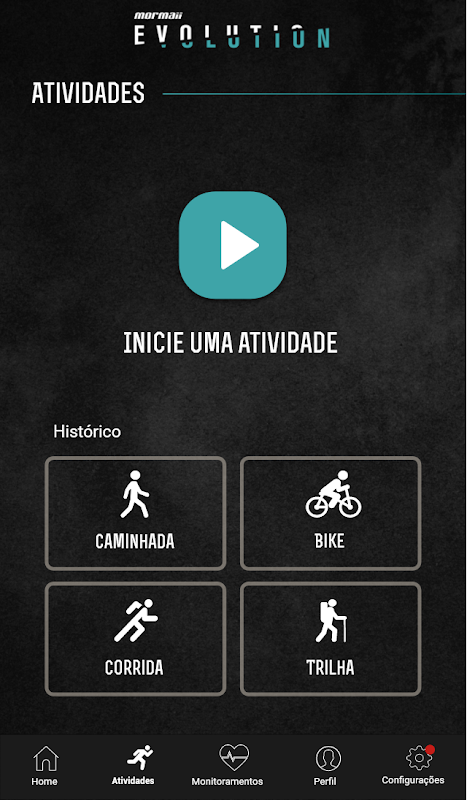Open the Bike history card
This screenshot has height=800, width=467.
(331, 513)
